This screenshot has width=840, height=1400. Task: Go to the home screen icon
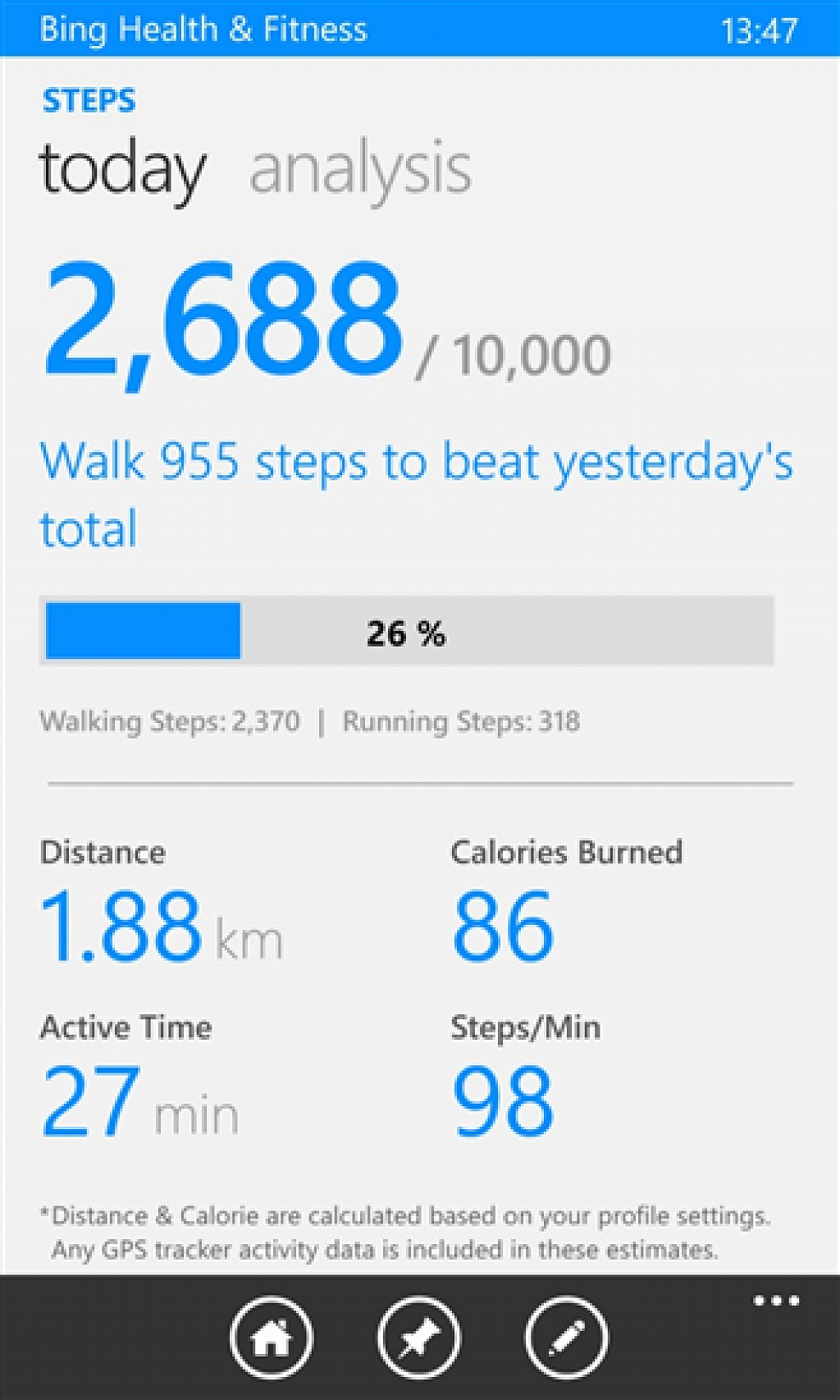click(272, 1338)
